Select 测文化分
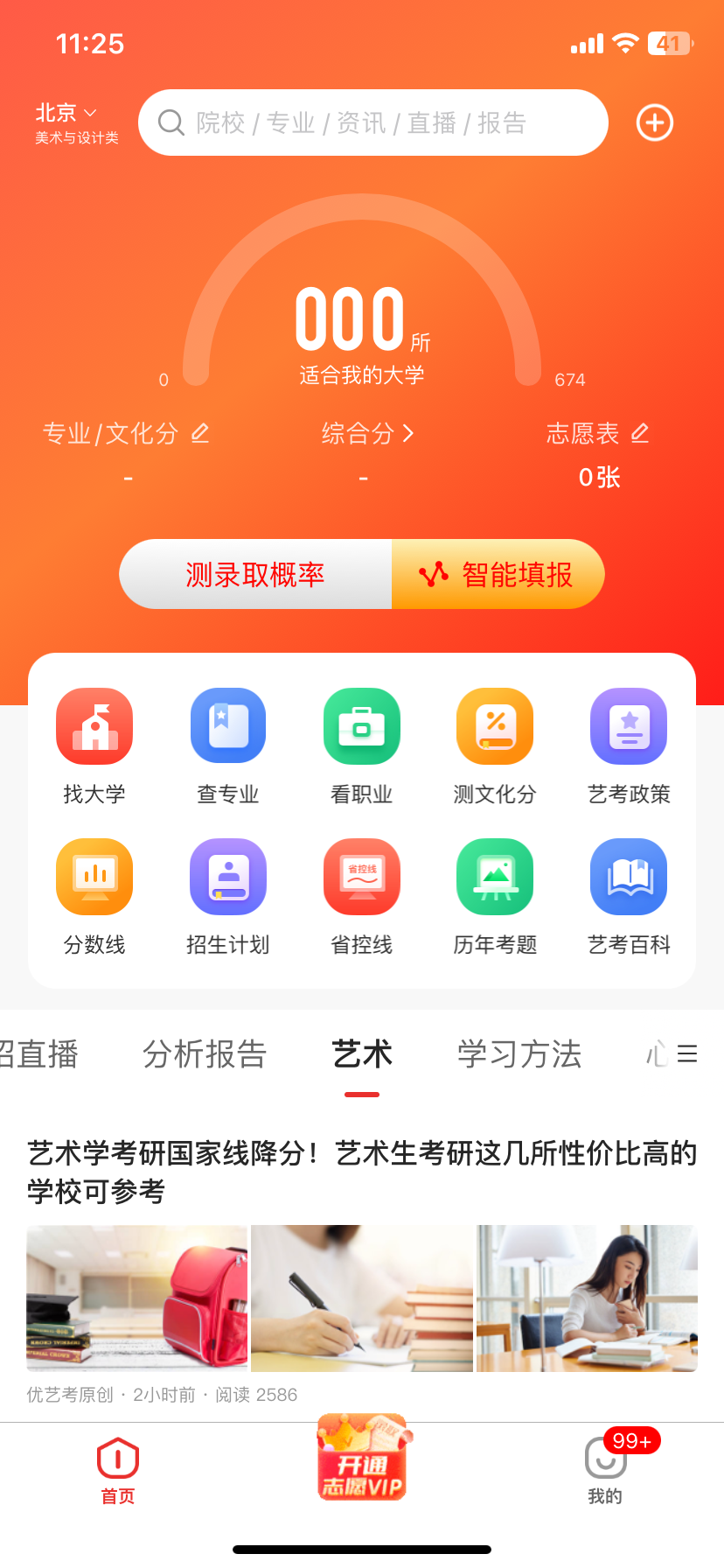This screenshot has height=1568, width=724. [495, 745]
